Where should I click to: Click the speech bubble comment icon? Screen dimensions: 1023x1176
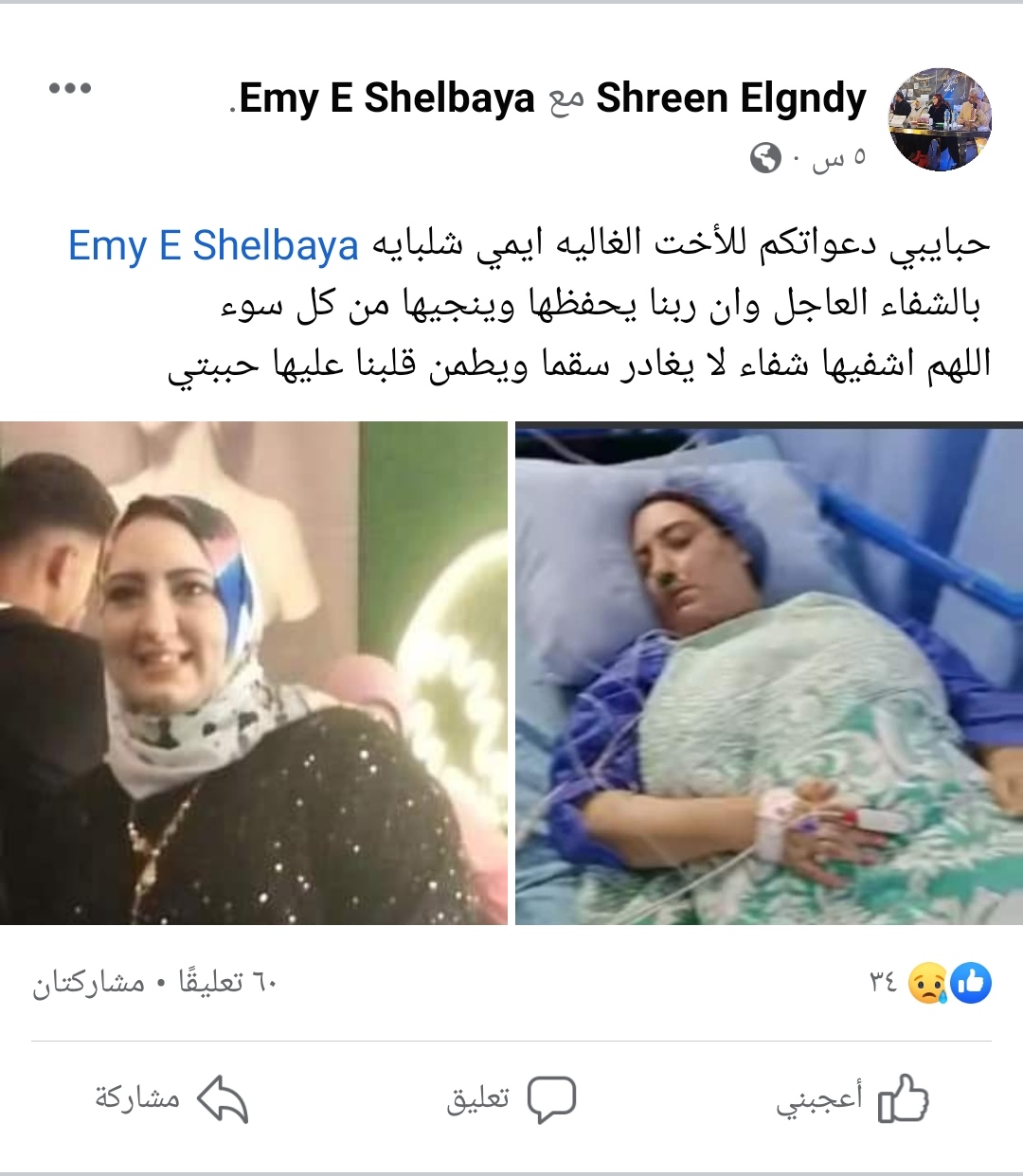coord(552,1096)
